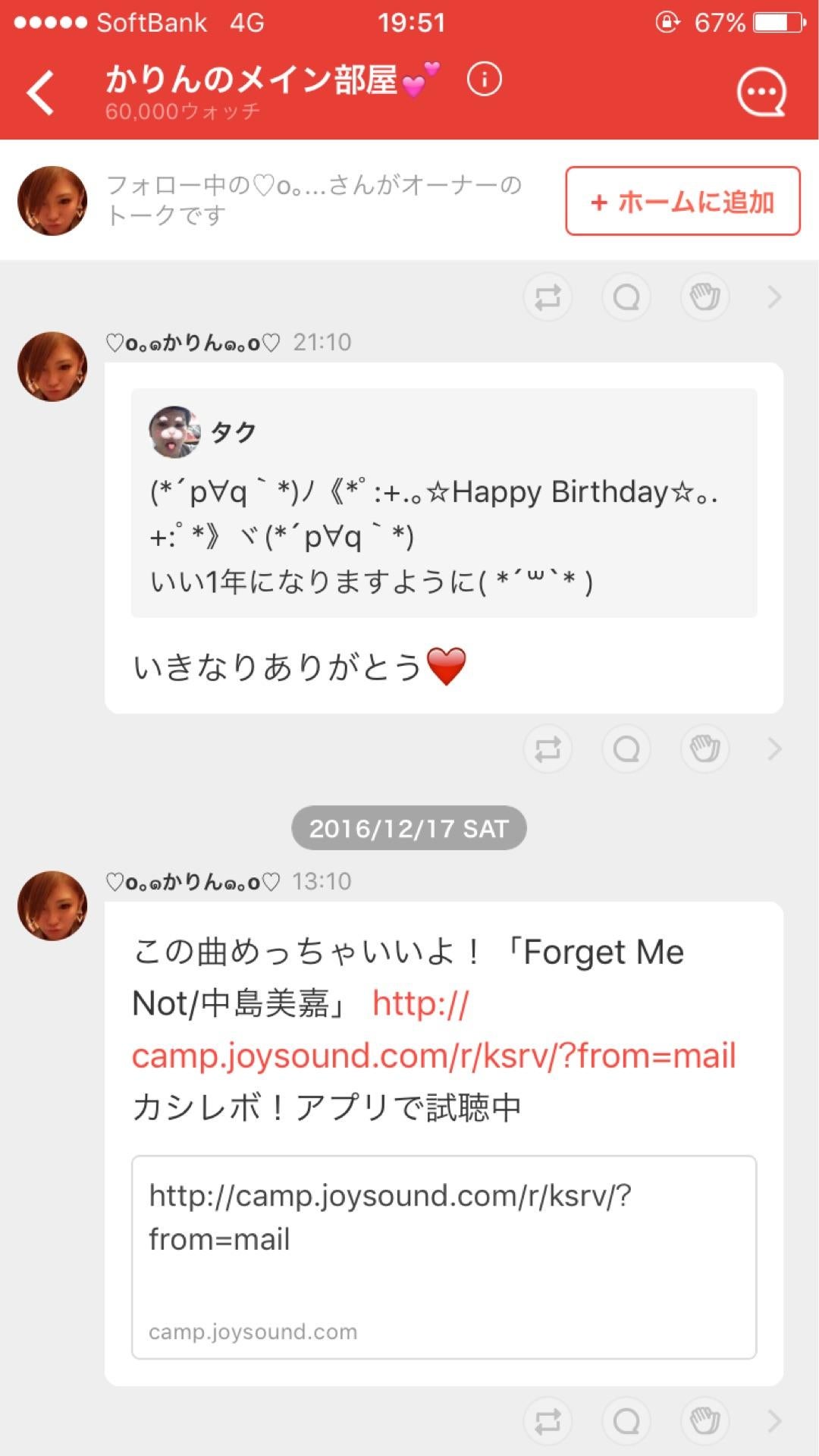
Task: Open talk room info icon
Action: [x=484, y=79]
